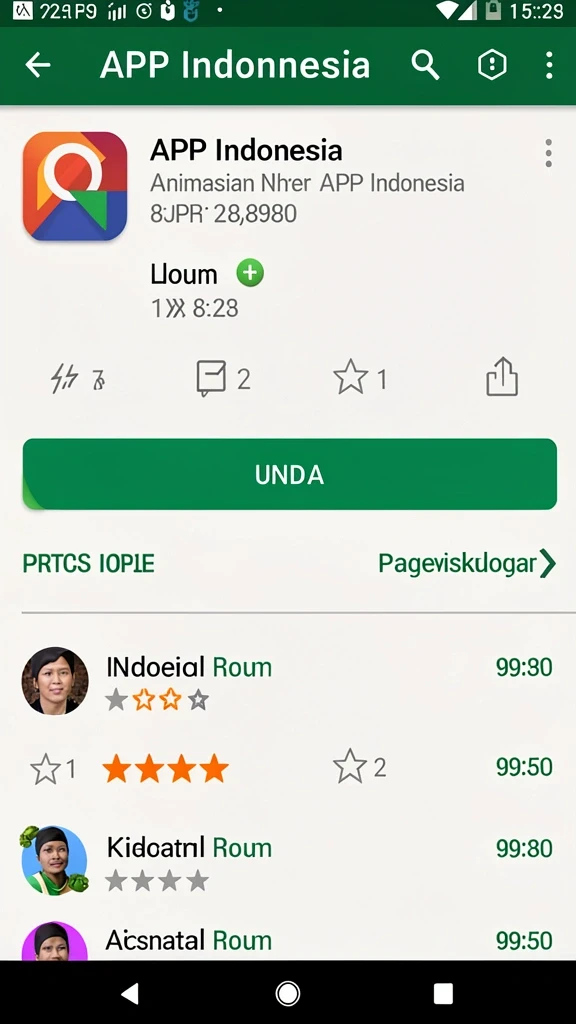Tap the outlined star with count 2 beside 99:50
Screen dimensions: 576x1024
pos(350,766)
